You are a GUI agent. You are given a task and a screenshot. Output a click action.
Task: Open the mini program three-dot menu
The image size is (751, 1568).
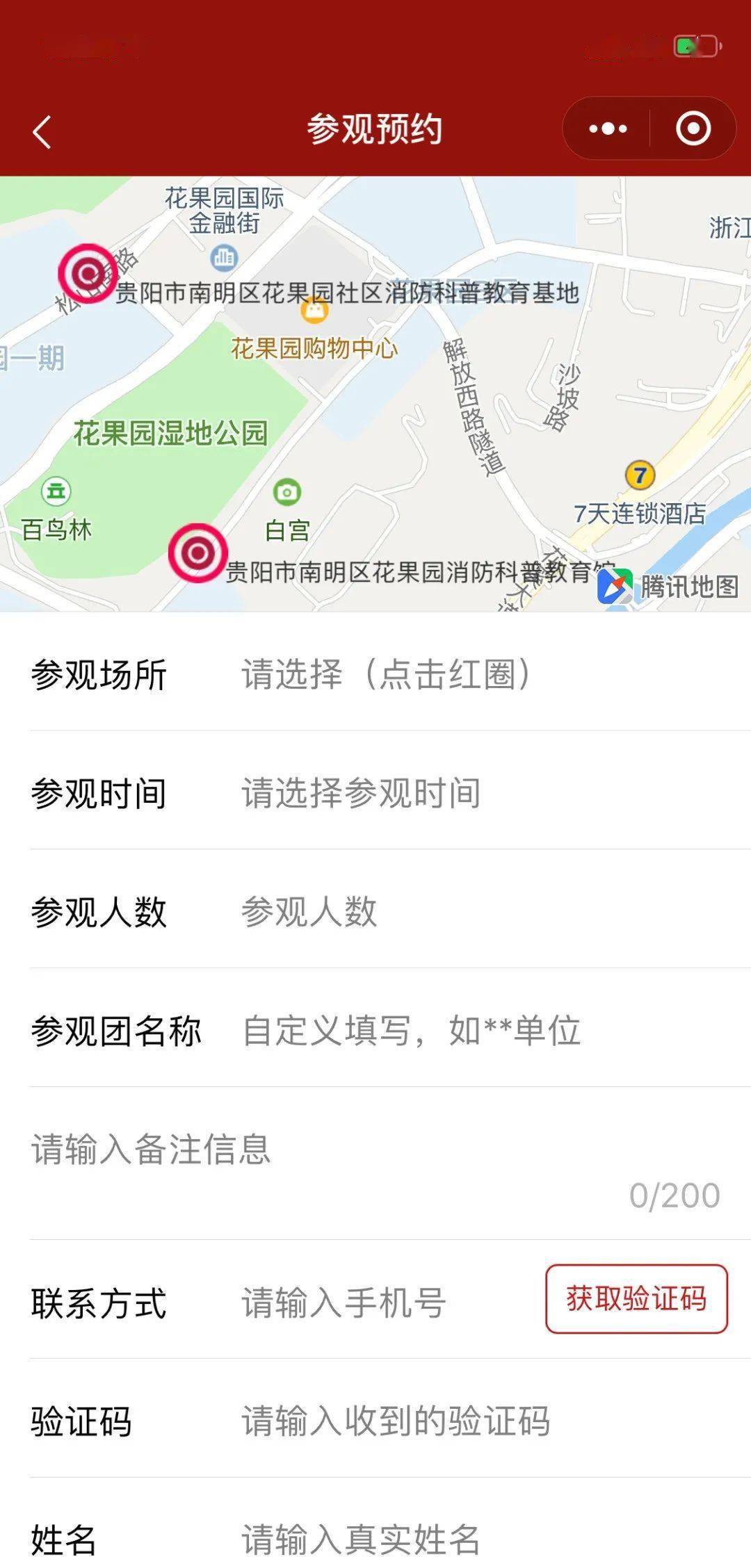click(607, 129)
